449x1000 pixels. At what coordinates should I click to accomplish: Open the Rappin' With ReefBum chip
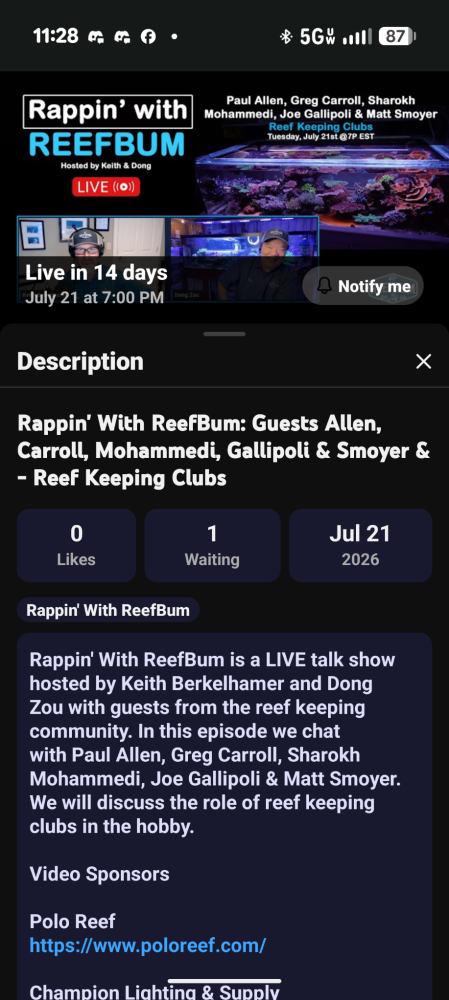[108, 610]
